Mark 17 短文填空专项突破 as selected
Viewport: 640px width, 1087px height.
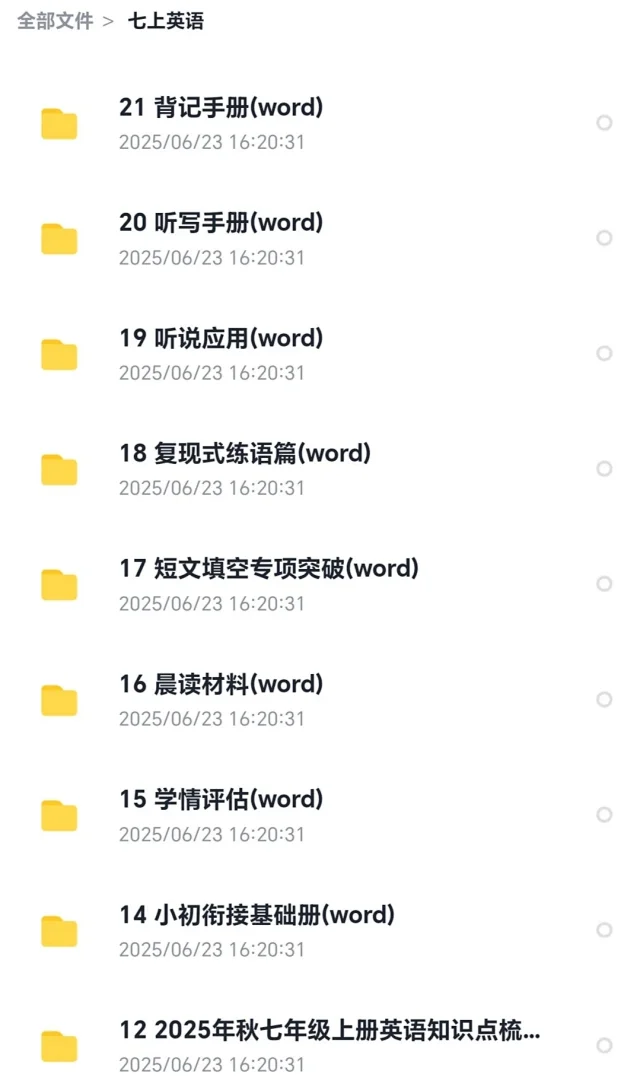pos(605,584)
